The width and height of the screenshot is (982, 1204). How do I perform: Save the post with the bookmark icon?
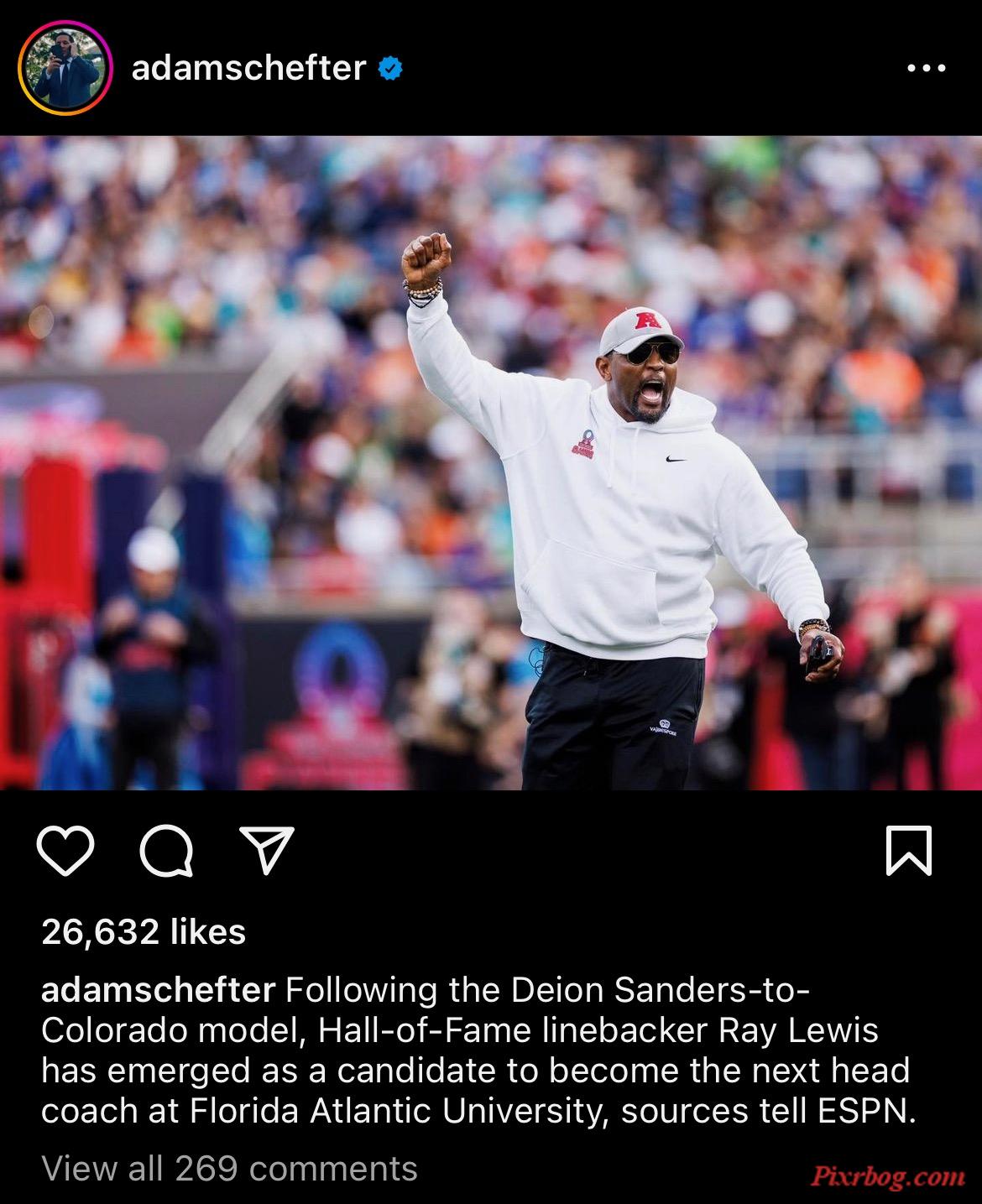(x=909, y=850)
